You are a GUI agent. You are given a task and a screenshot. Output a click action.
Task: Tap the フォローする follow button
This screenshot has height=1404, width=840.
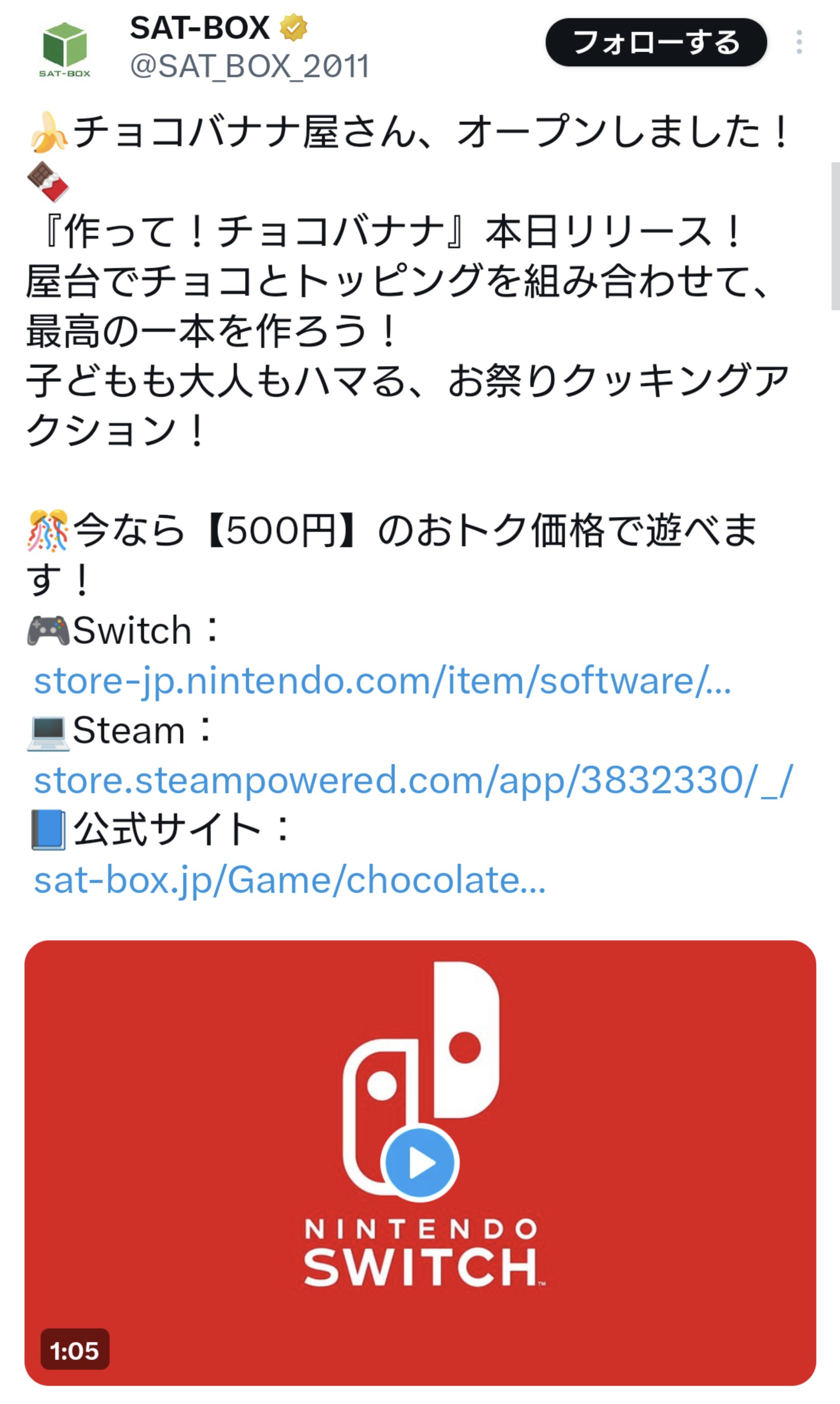656,42
